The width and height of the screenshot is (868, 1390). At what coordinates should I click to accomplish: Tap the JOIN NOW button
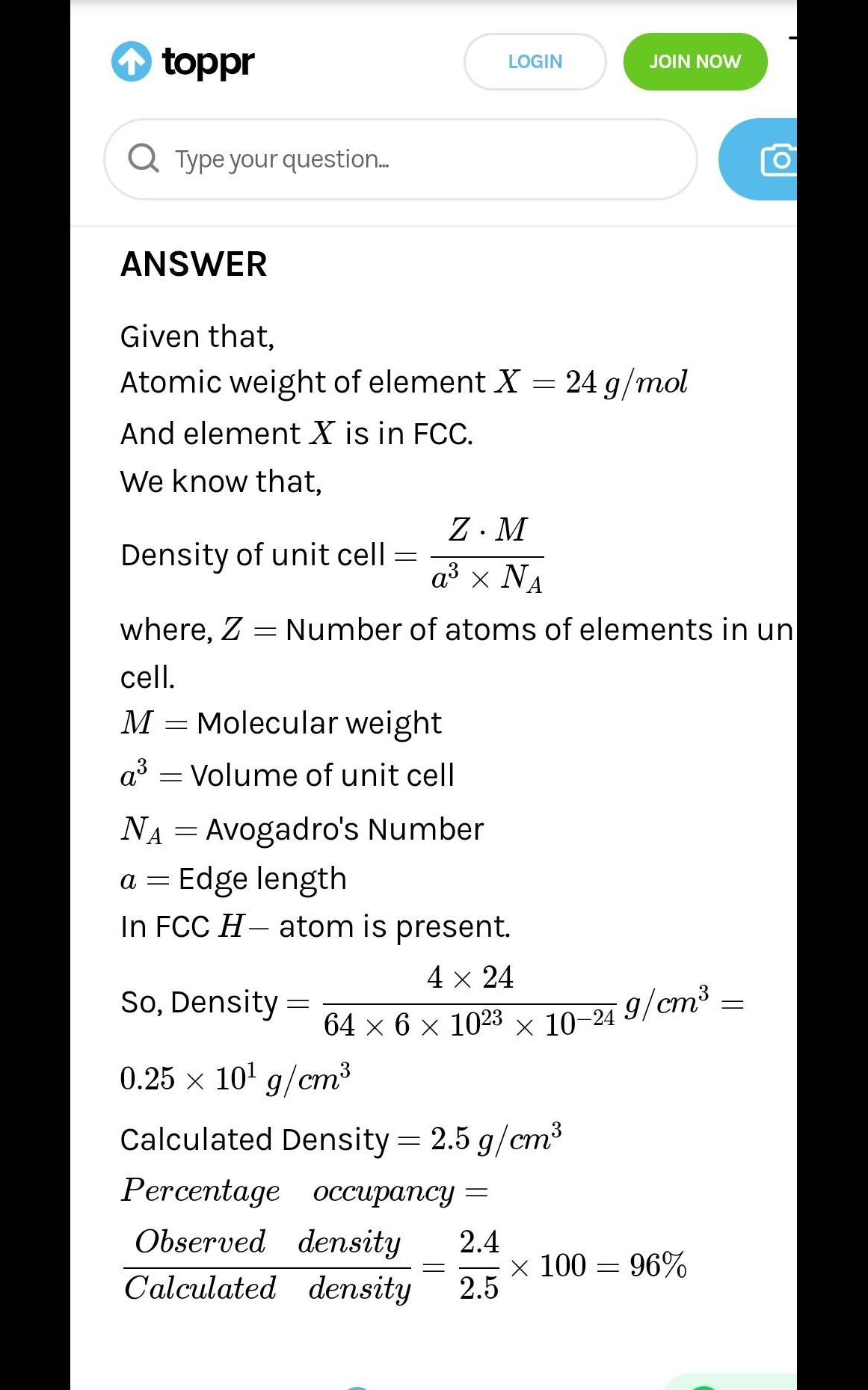695,61
